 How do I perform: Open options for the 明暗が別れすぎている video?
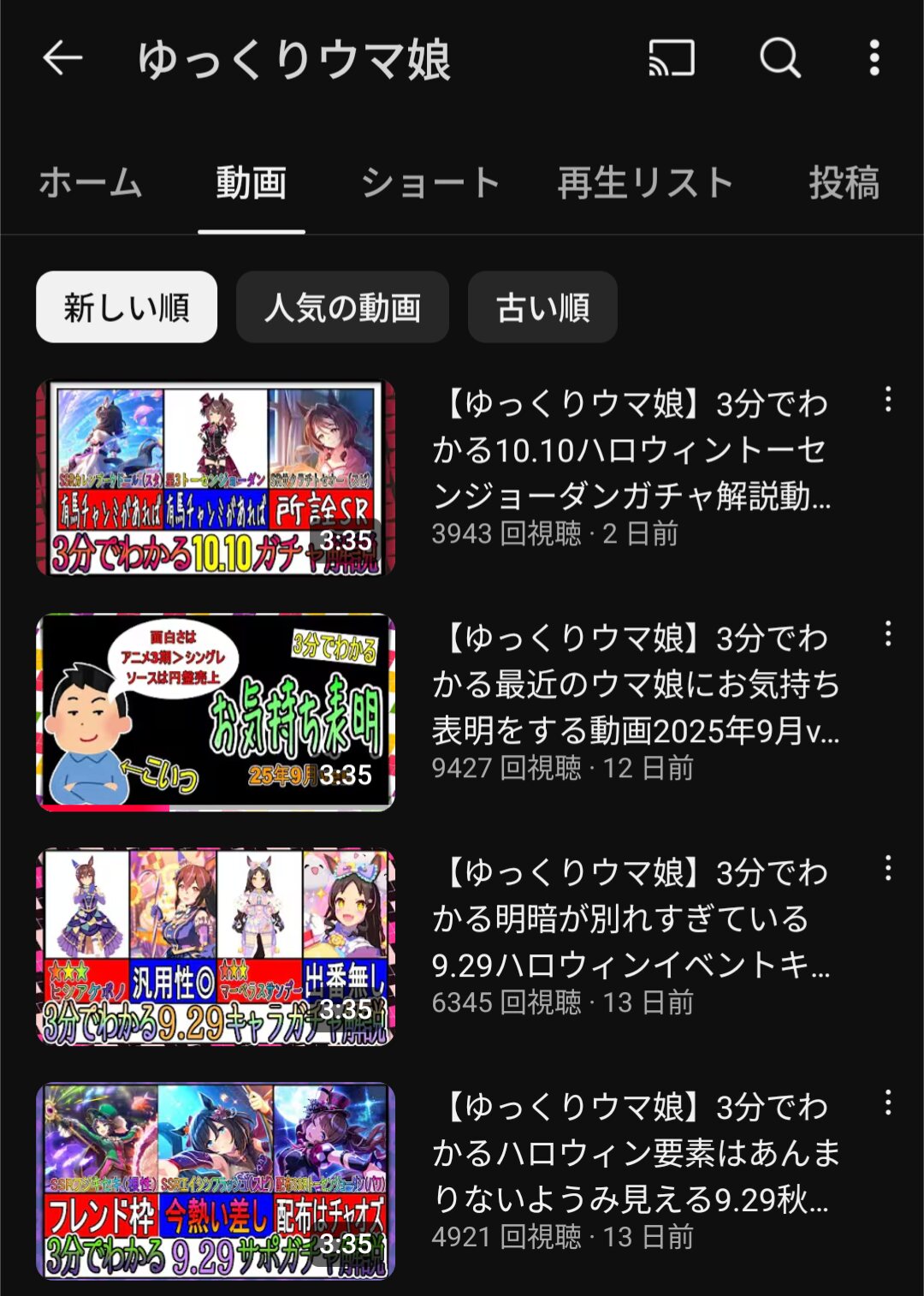pos(888,869)
